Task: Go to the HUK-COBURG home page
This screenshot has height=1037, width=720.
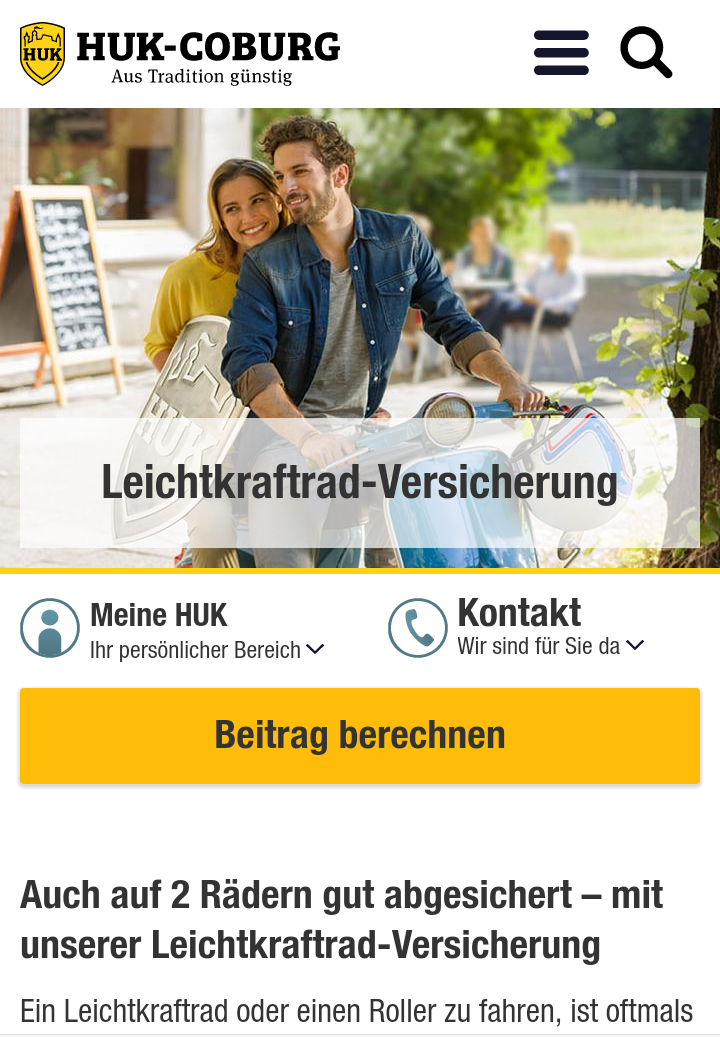Action: pos(180,54)
